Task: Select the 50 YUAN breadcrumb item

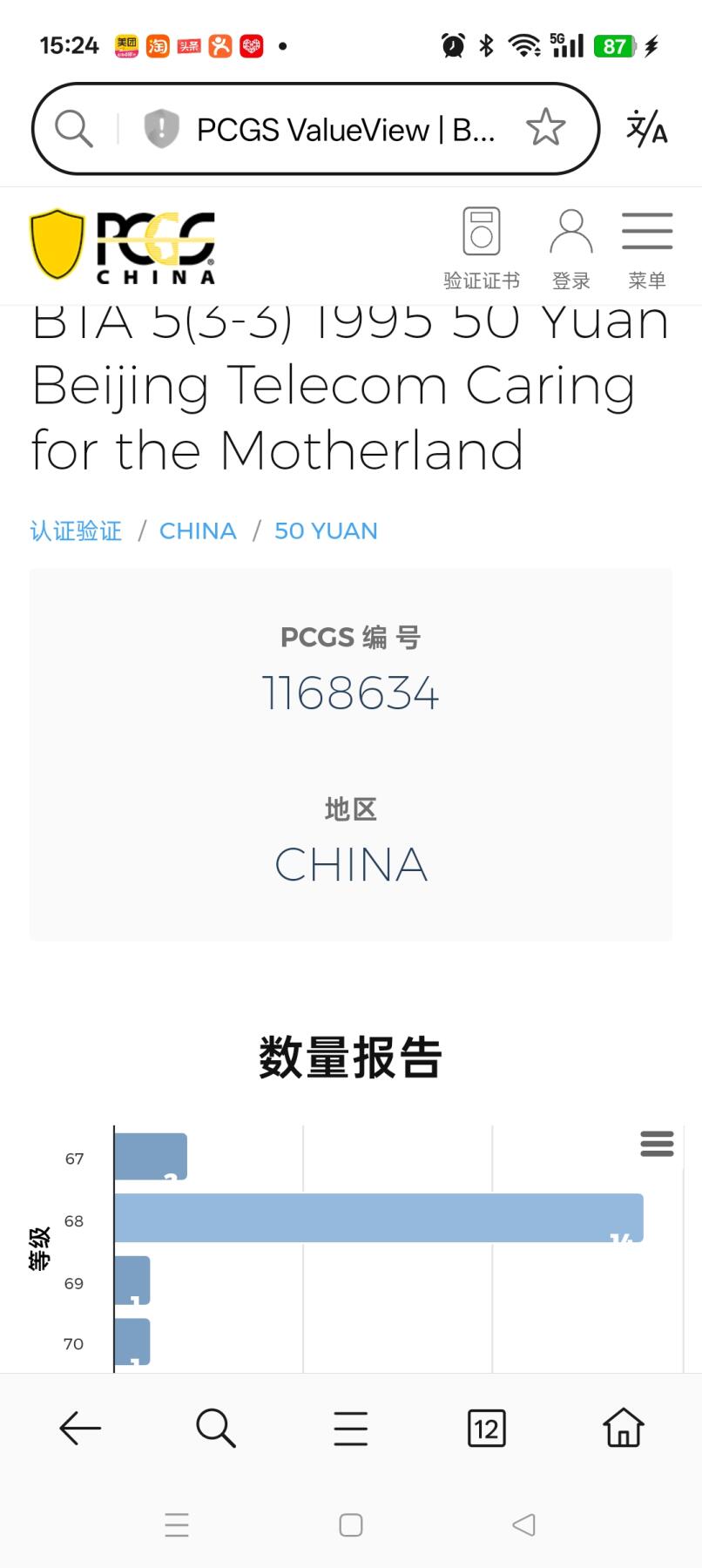Action: tap(325, 531)
